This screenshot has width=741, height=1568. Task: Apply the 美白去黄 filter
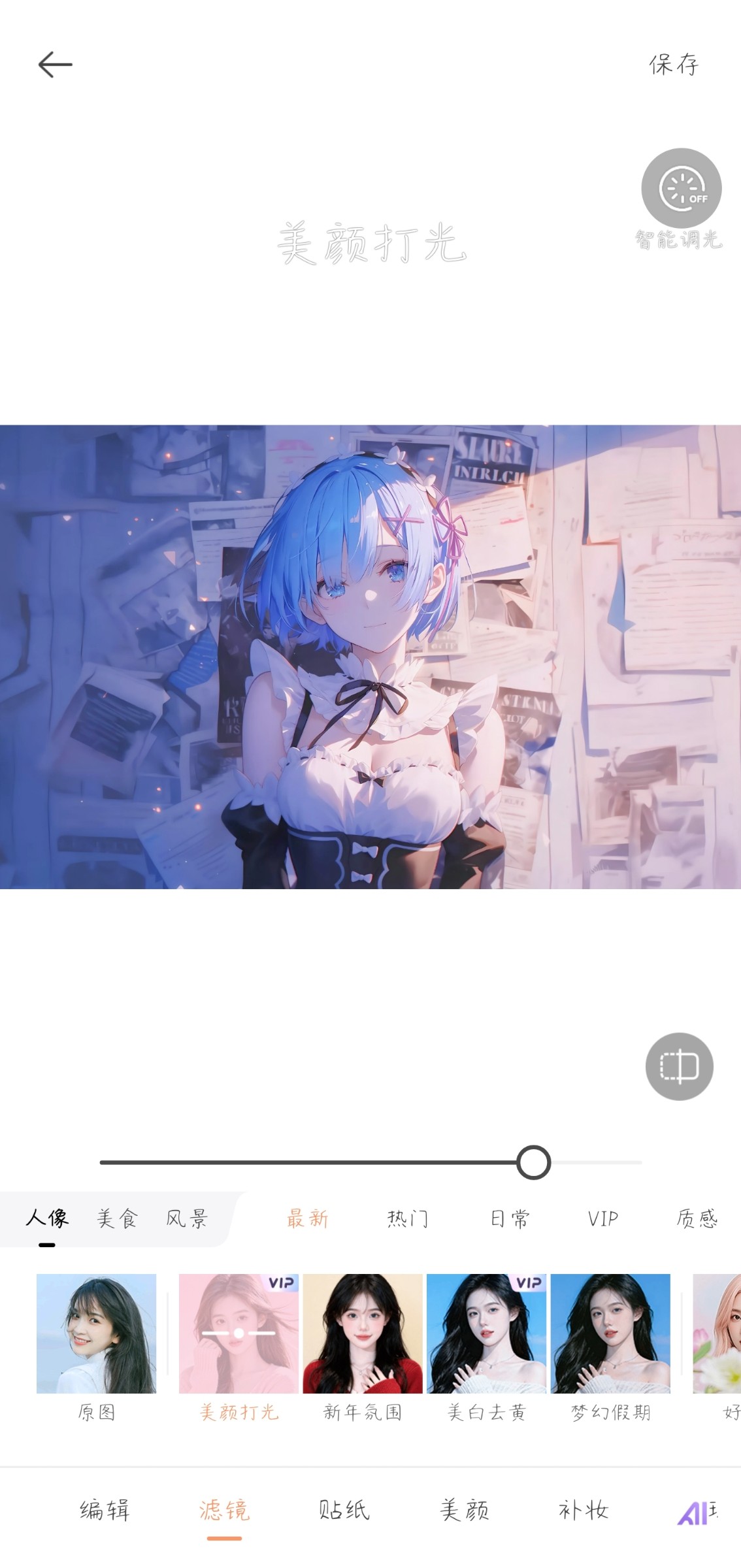tap(486, 1333)
